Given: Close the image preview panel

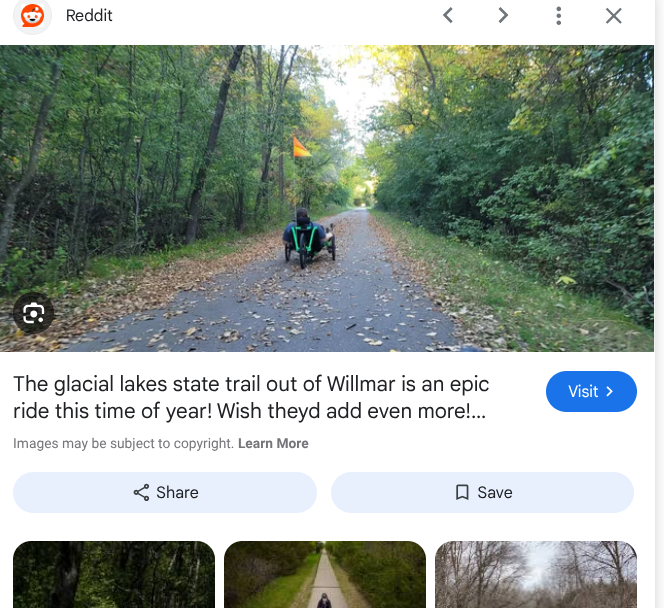Looking at the screenshot, I should click(614, 15).
